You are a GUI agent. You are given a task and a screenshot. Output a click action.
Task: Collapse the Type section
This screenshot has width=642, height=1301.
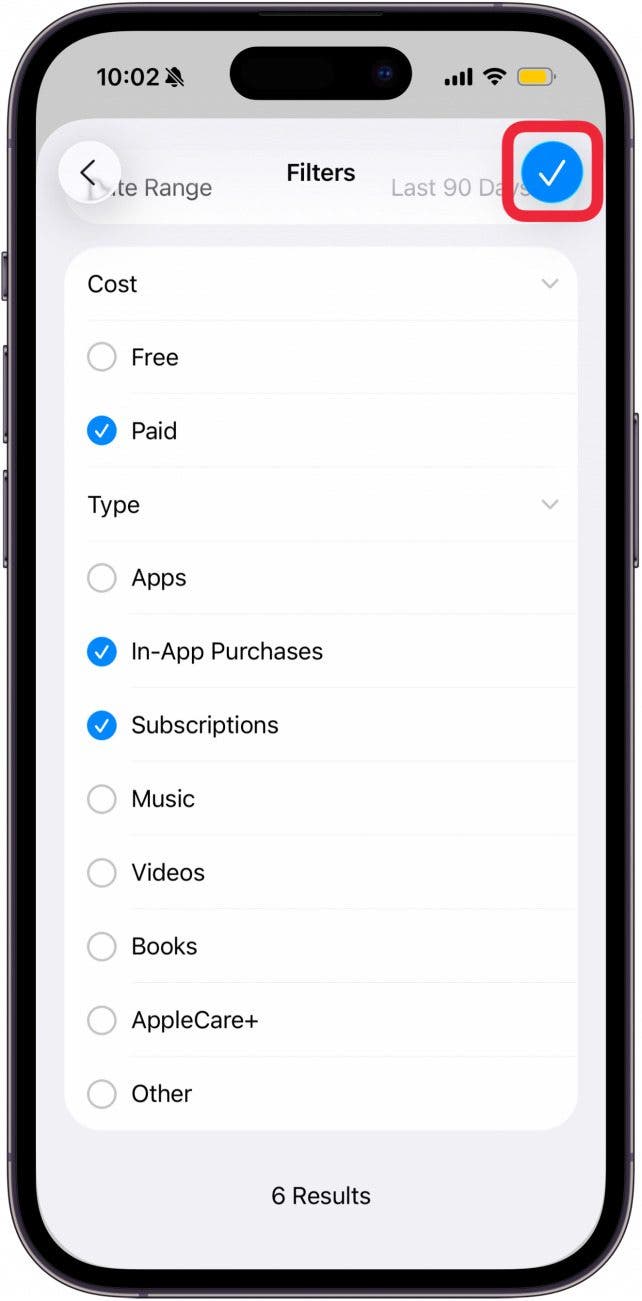tap(549, 505)
